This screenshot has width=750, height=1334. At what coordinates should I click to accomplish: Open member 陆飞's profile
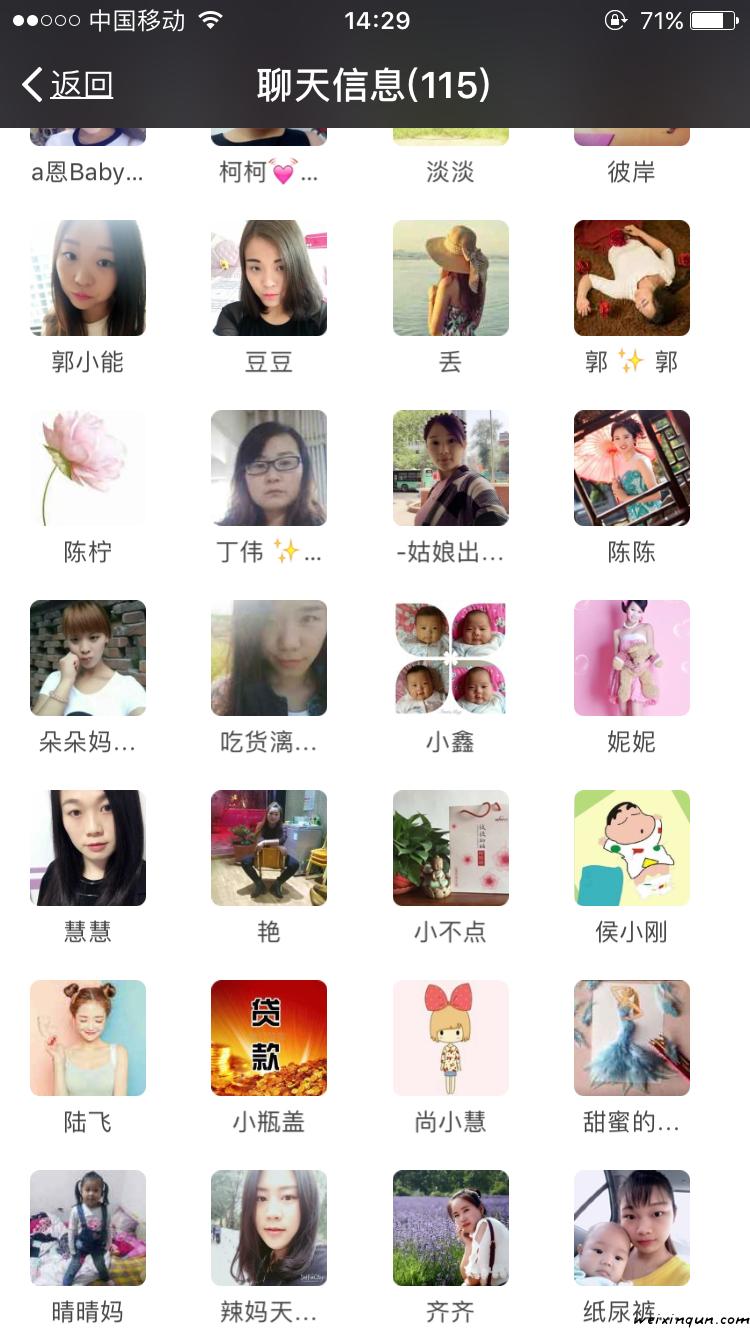[x=88, y=1038]
